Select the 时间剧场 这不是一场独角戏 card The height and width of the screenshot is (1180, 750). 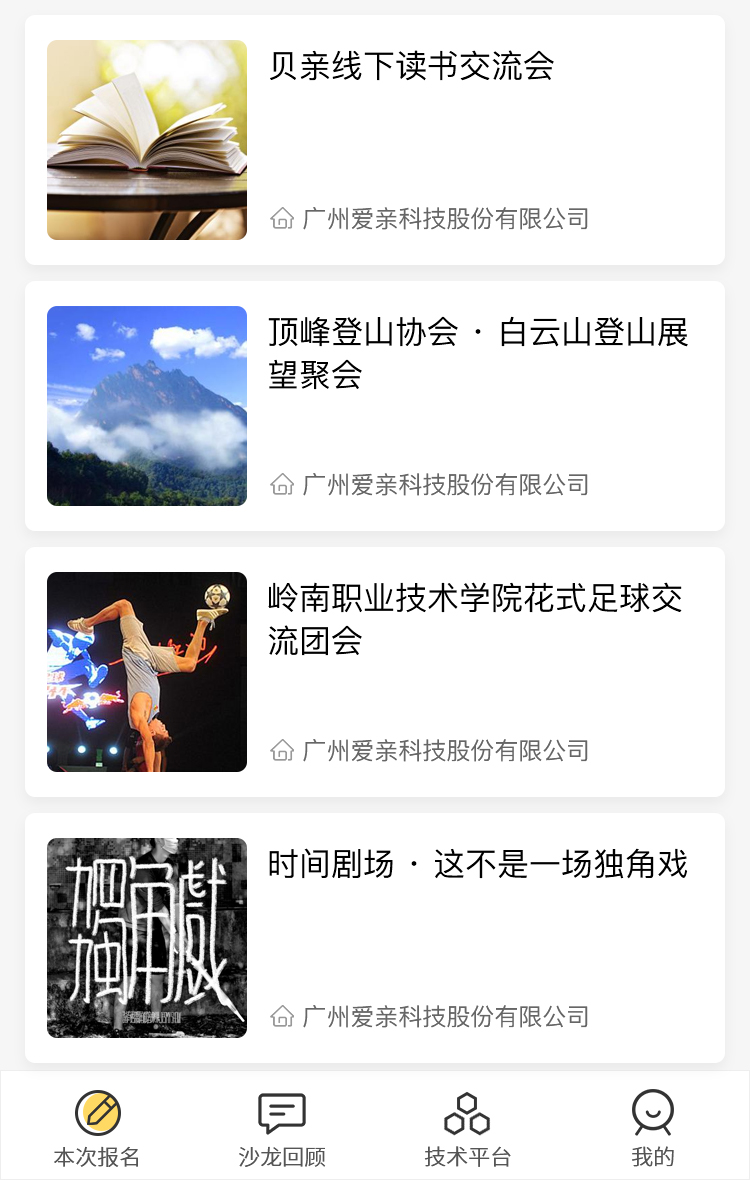click(375, 938)
